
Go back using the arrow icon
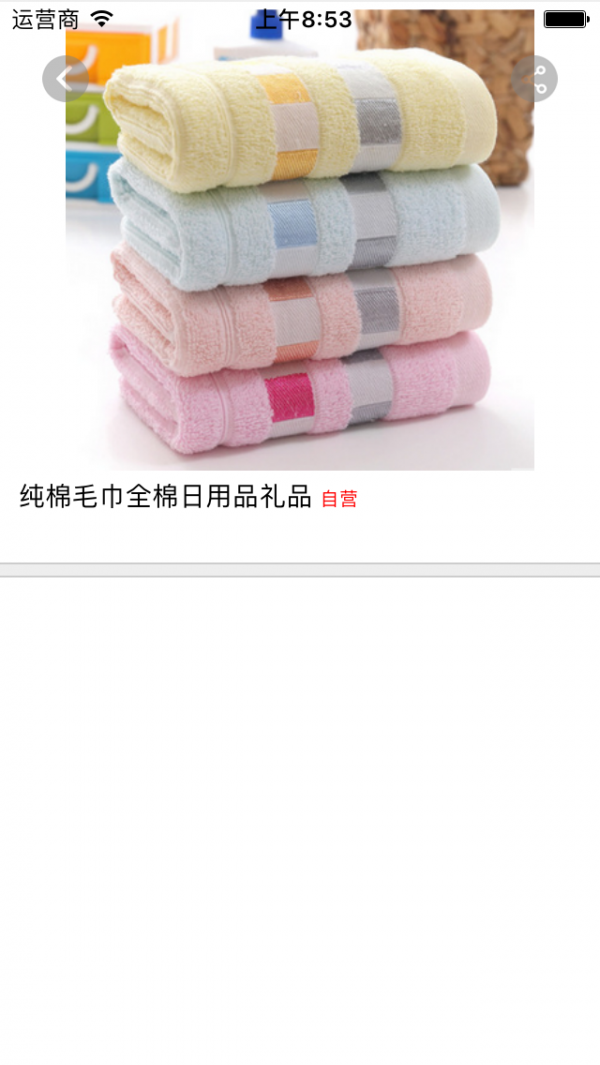click(x=64, y=79)
